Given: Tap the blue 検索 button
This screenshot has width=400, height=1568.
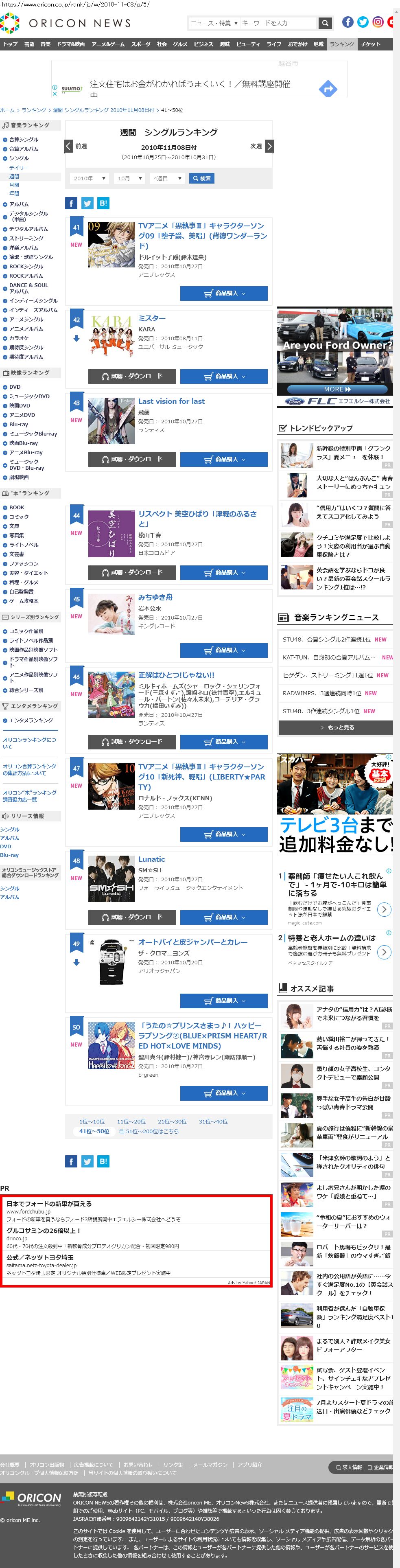Looking at the screenshot, I should pos(201,178).
